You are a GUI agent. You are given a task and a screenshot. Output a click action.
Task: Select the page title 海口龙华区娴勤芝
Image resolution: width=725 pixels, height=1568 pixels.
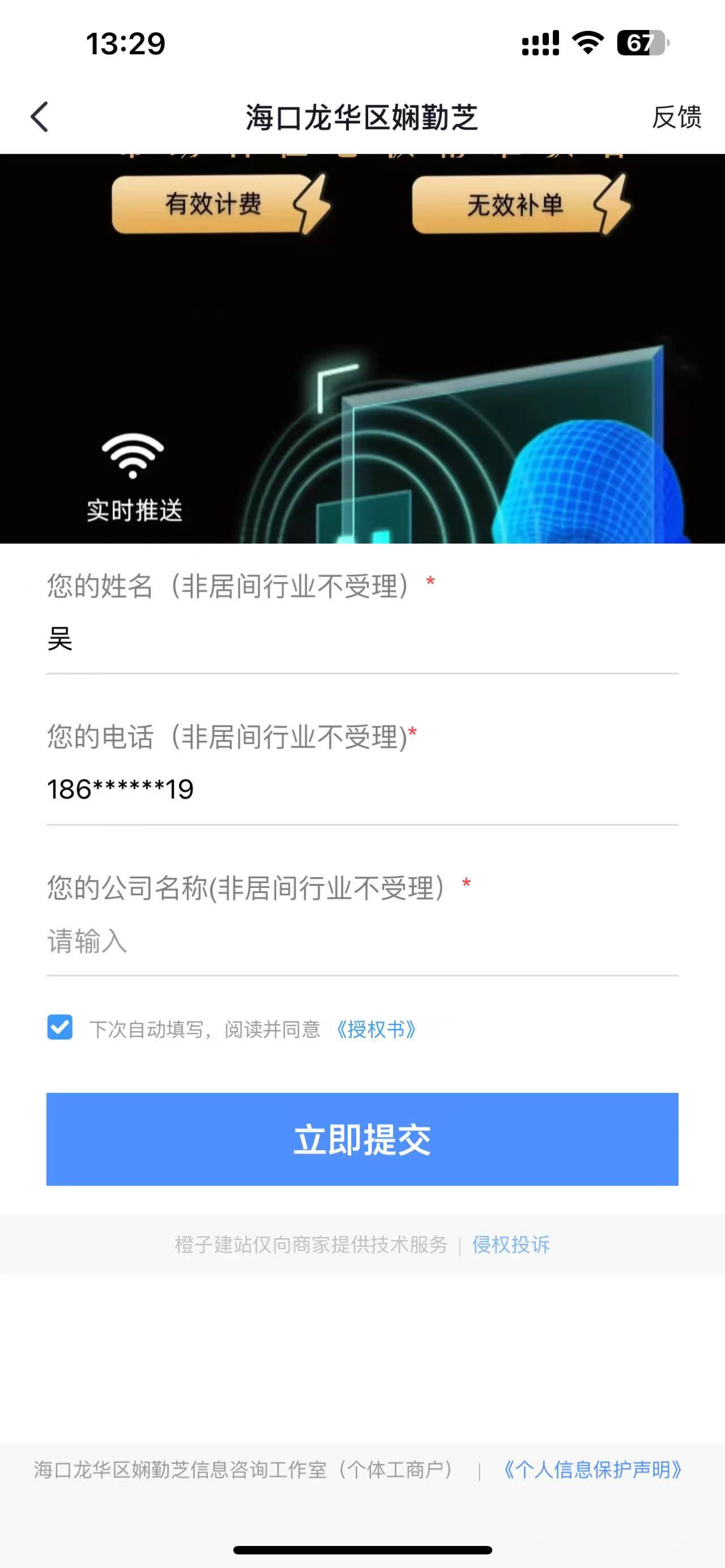[362, 117]
